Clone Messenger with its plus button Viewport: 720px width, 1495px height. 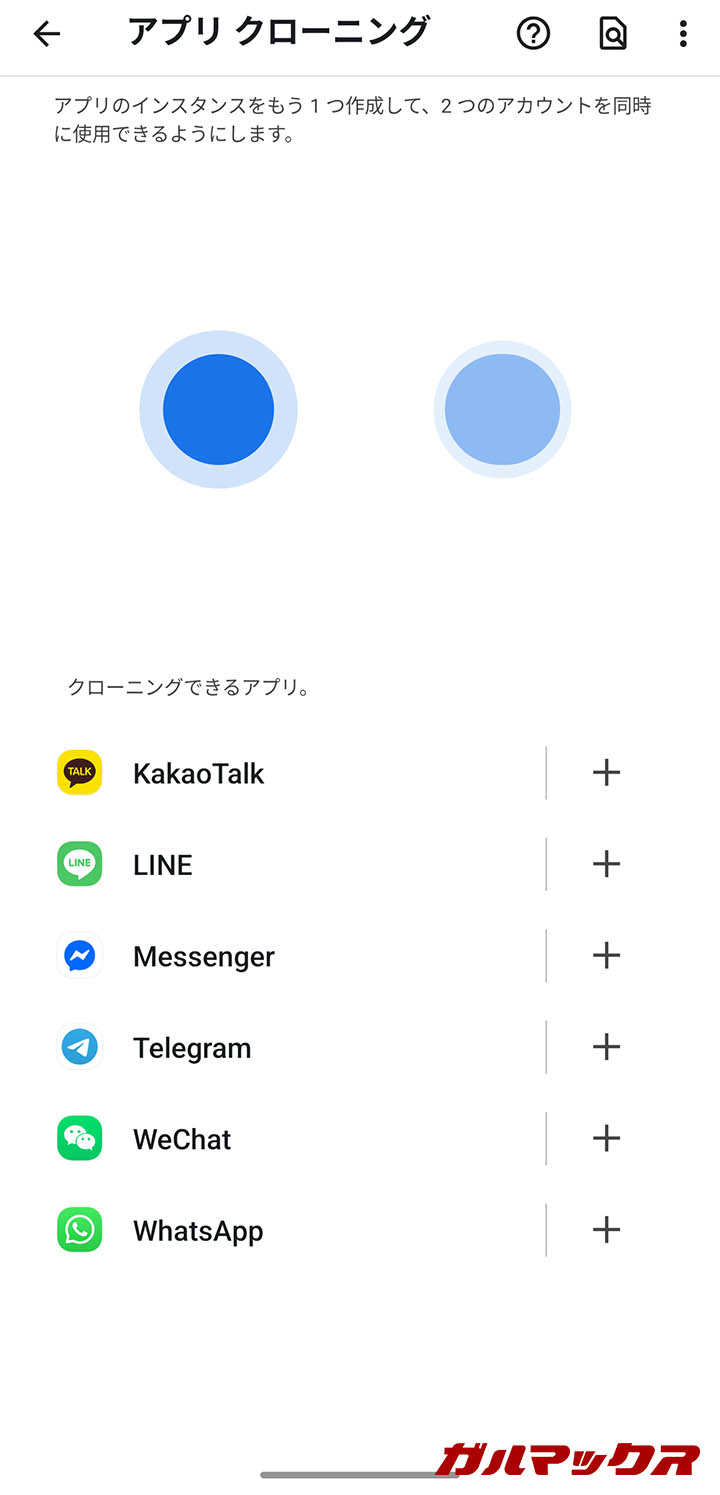606,955
